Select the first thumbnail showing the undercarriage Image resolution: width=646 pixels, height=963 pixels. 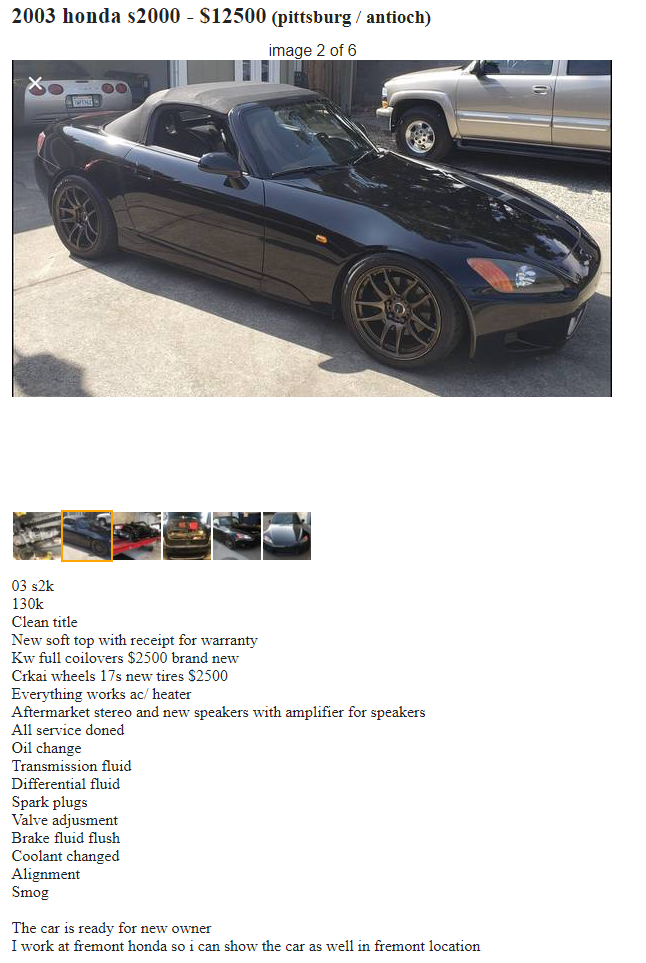click(36, 536)
